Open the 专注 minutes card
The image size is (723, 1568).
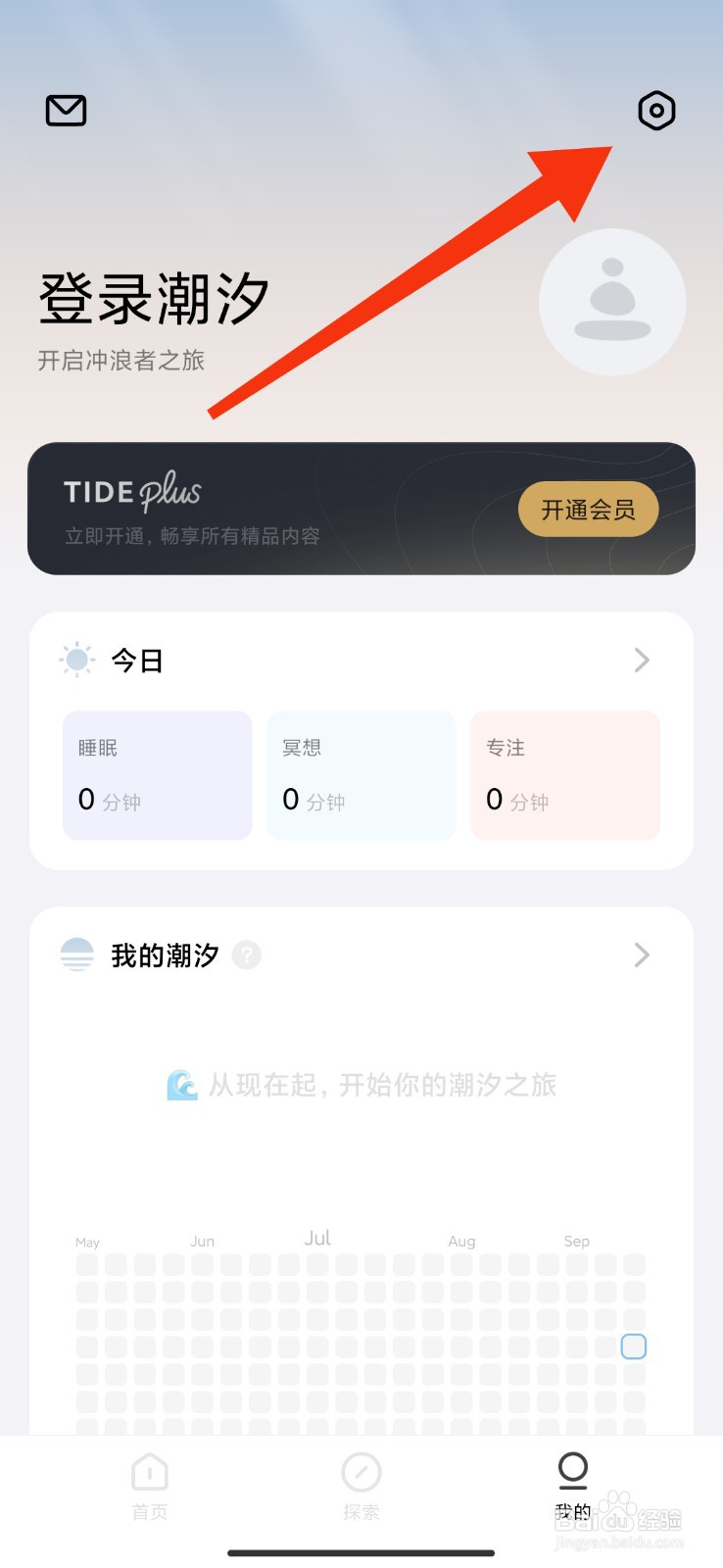(565, 775)
